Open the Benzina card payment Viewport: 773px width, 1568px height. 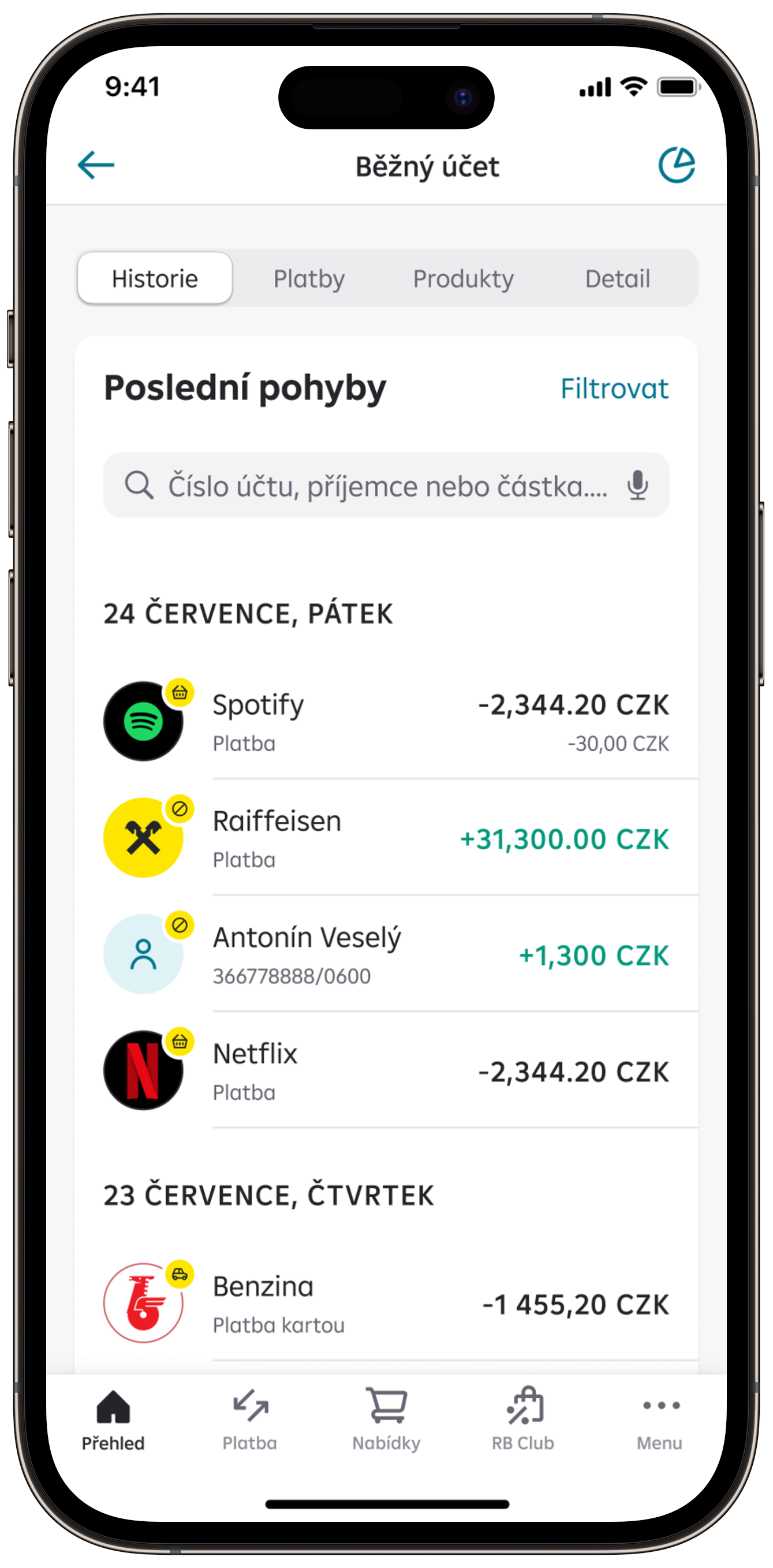(386, 1304)
